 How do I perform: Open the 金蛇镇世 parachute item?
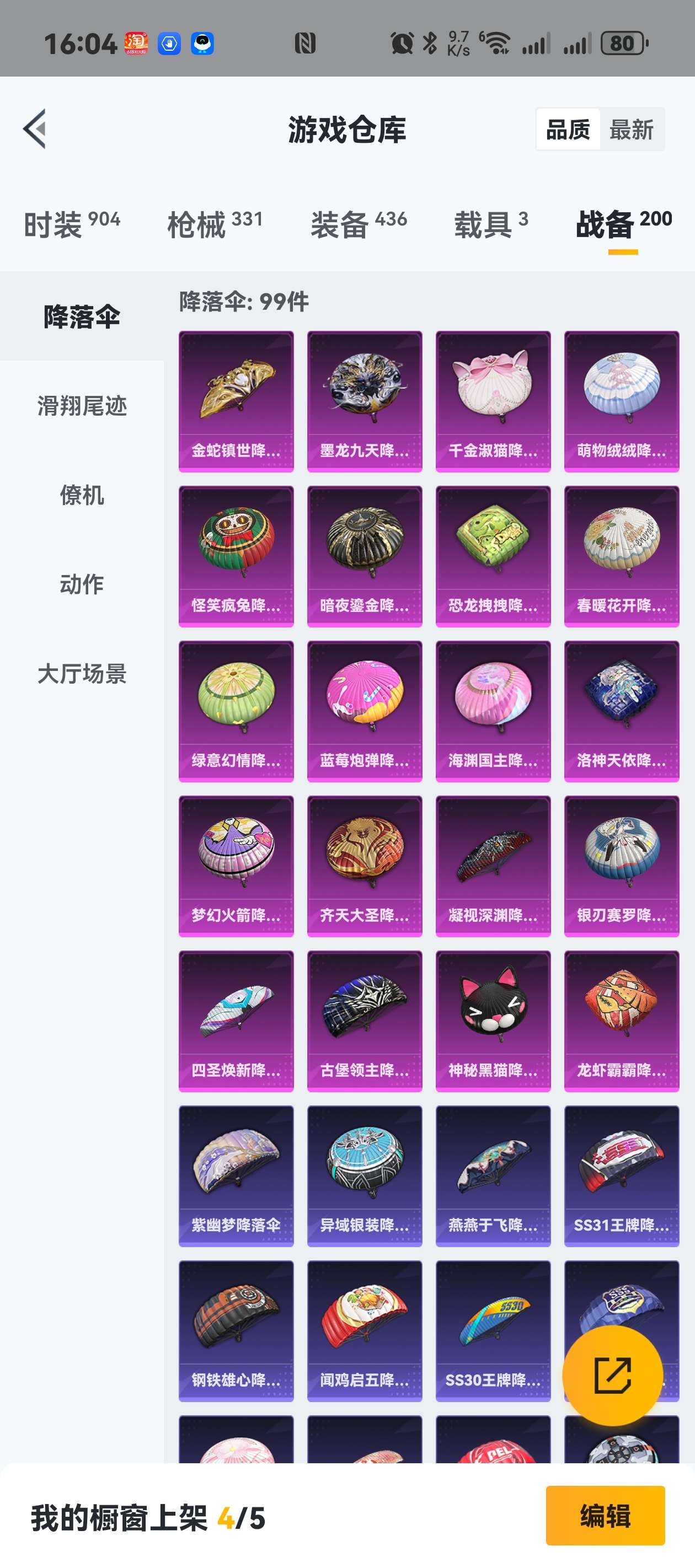coord(236,401)
